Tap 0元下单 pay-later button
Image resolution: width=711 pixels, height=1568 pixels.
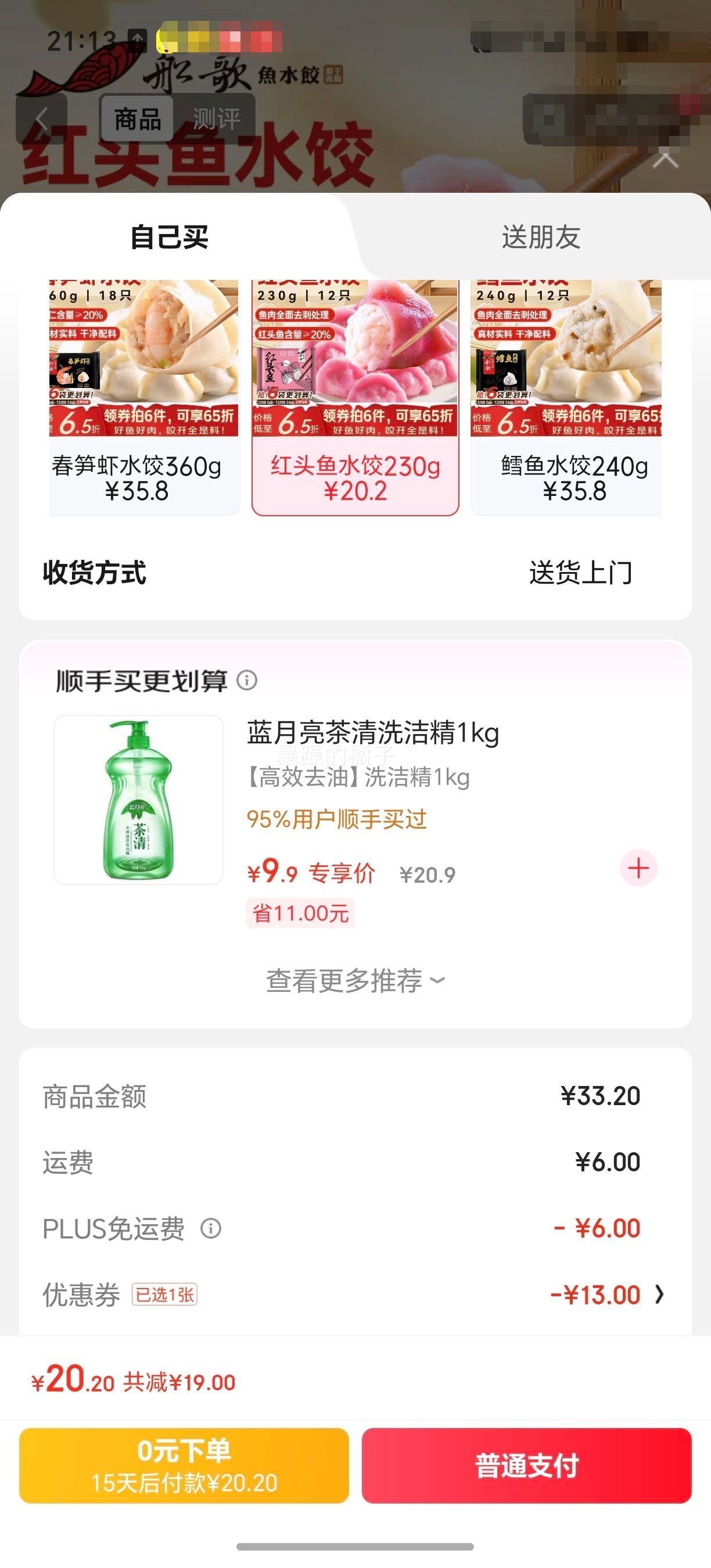click(184, 1466)
